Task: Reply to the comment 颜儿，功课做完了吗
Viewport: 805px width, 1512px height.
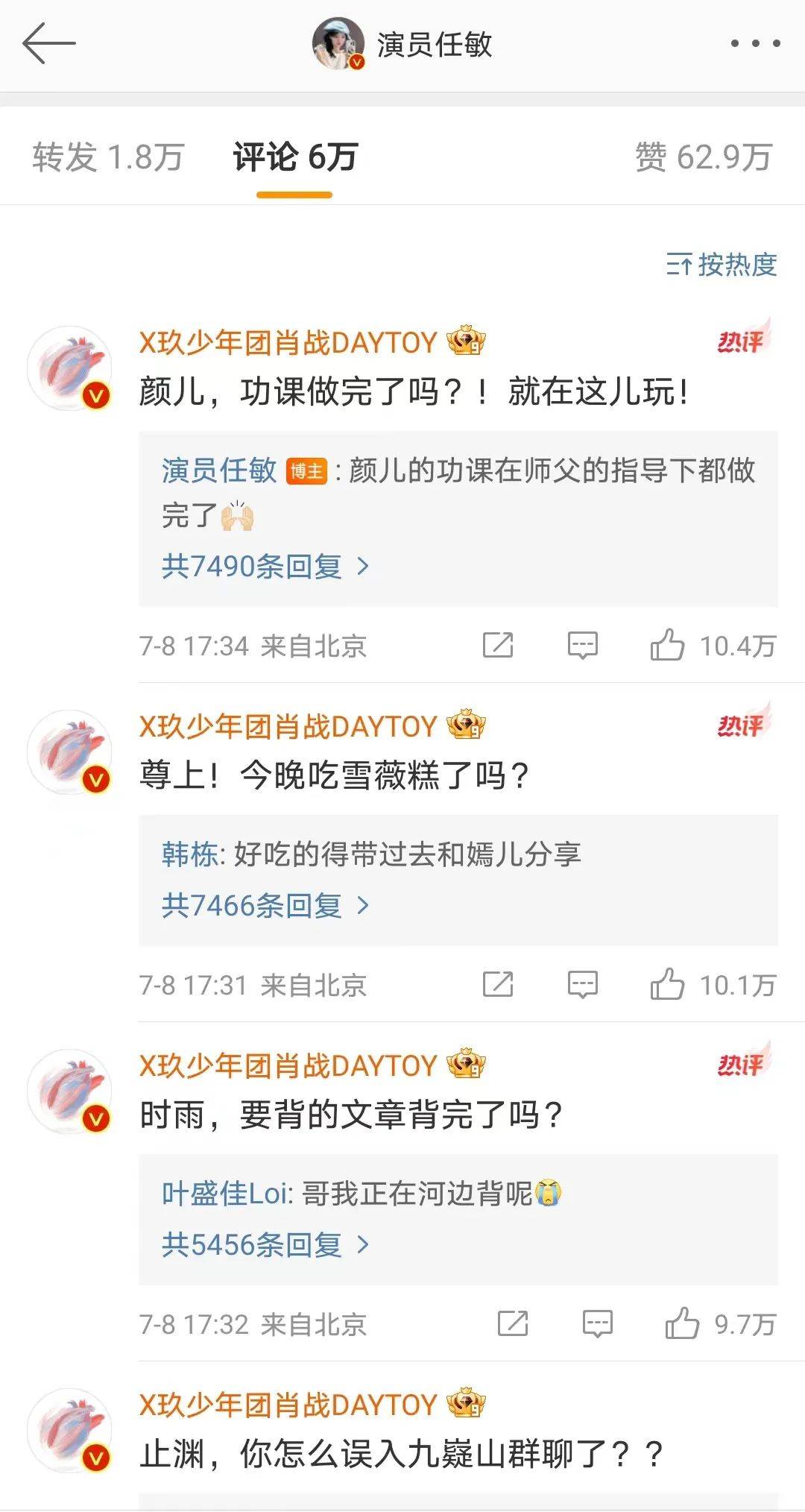Action: click(x=582, y=646)
